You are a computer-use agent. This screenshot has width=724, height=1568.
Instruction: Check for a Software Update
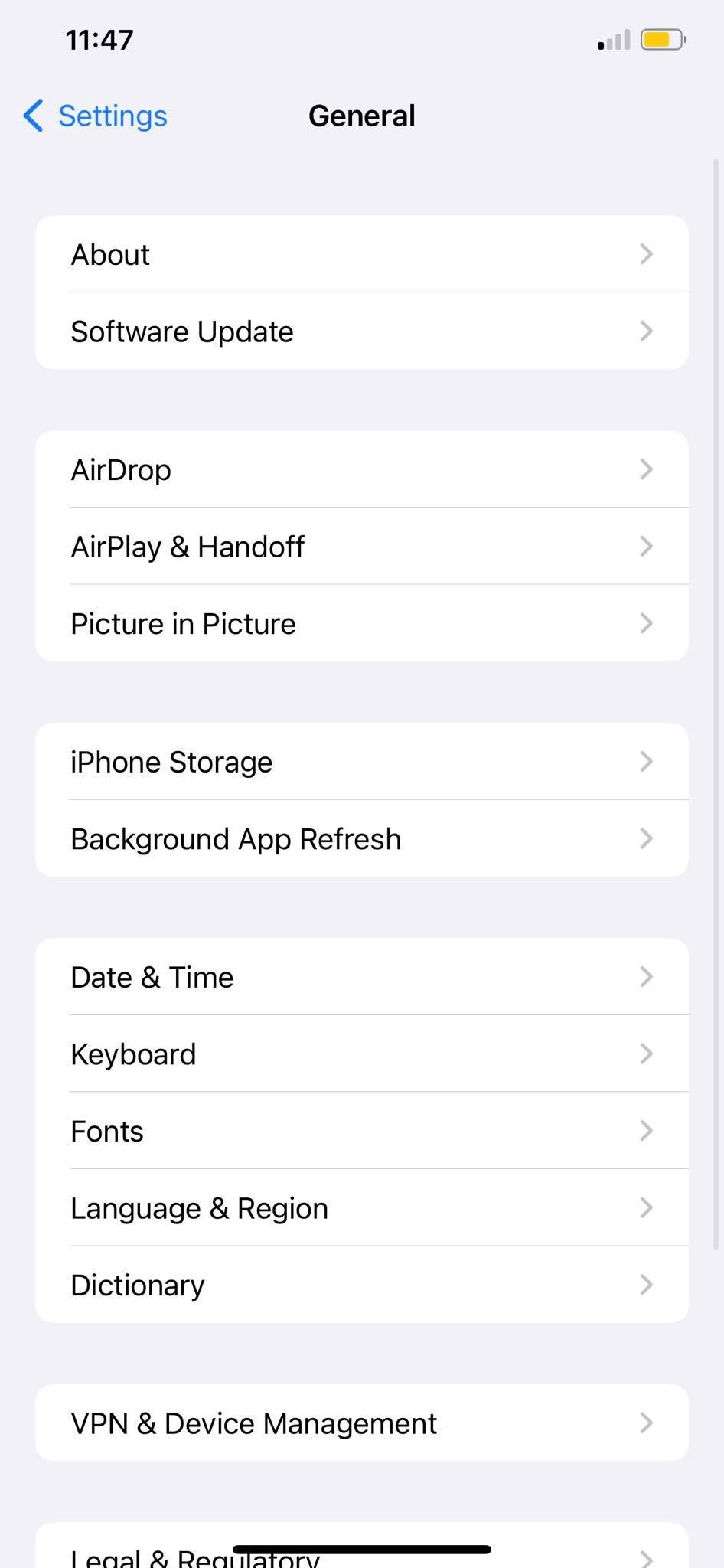(x=362, y=331)
